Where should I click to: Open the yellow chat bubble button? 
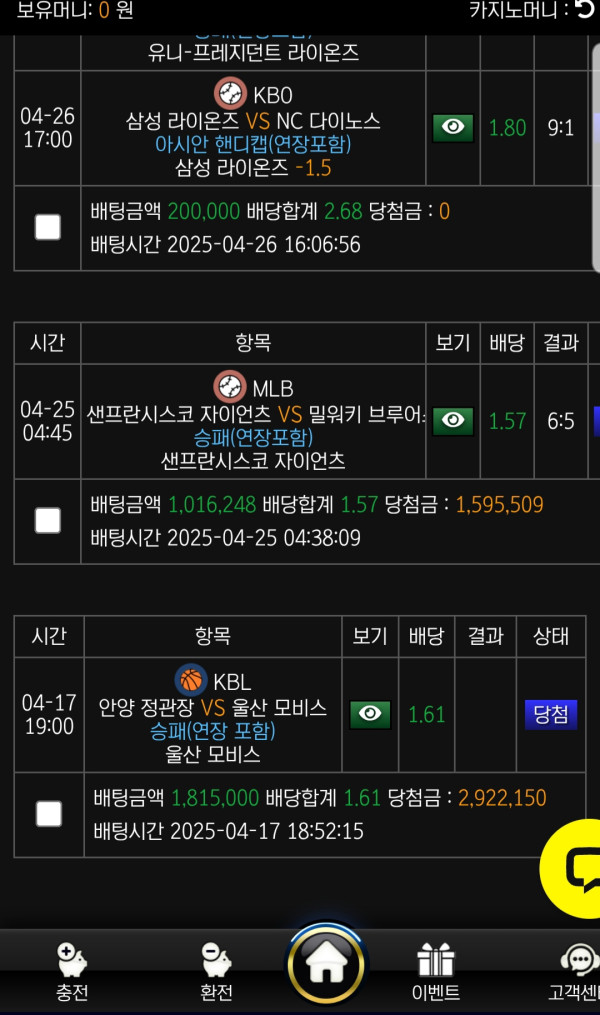[x=576, y=868]
